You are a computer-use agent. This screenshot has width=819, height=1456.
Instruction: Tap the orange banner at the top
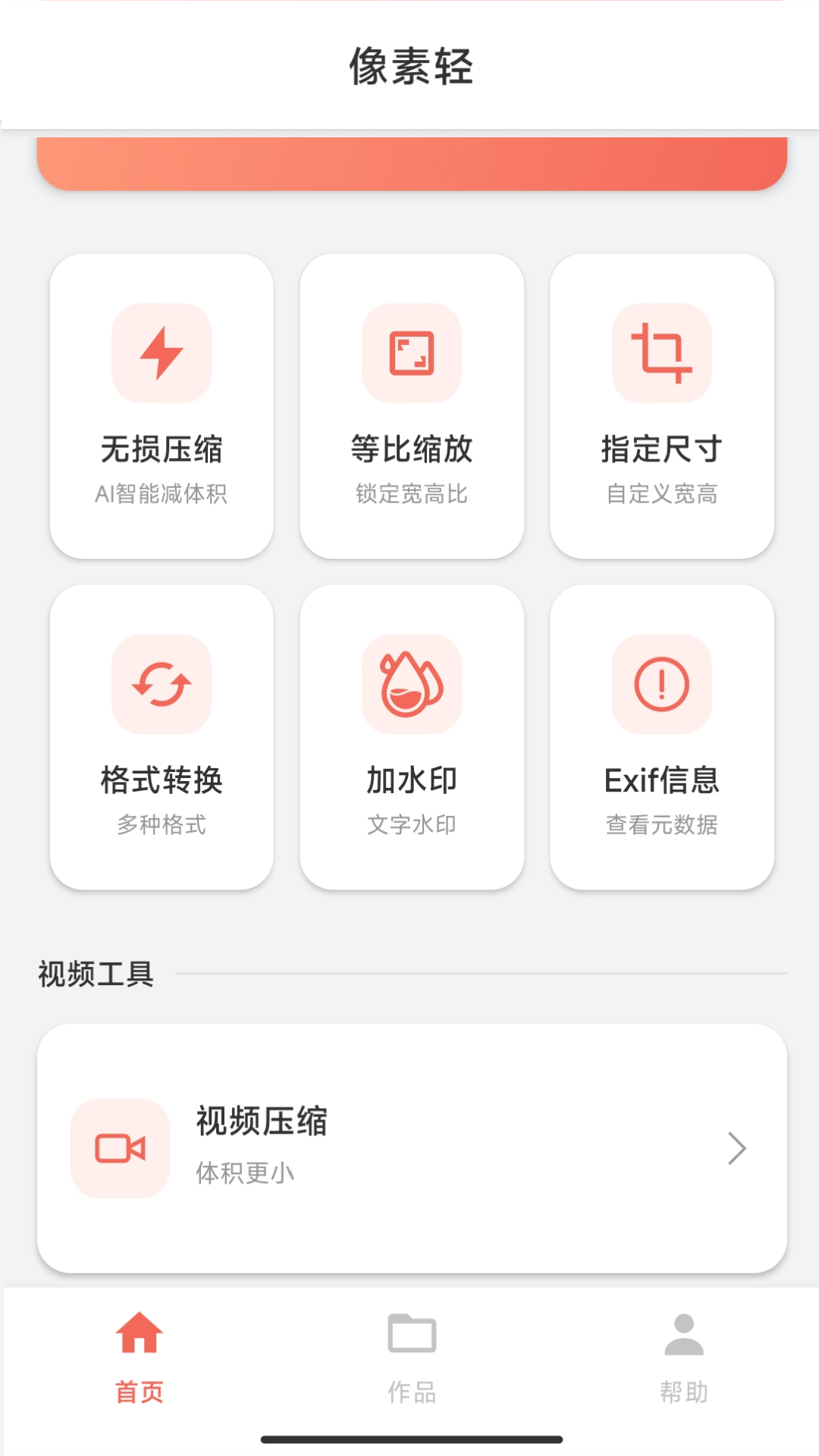click(409, 163)
